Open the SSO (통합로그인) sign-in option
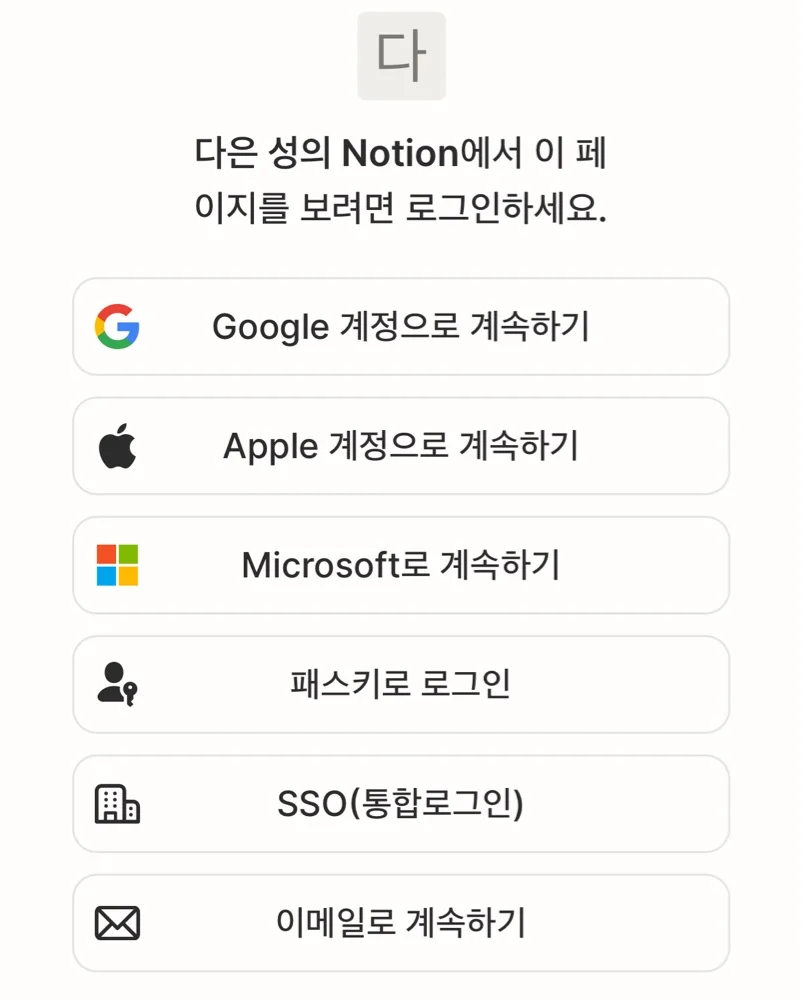803x1000 pixels. pyautogui.click(x=400, y=803)
